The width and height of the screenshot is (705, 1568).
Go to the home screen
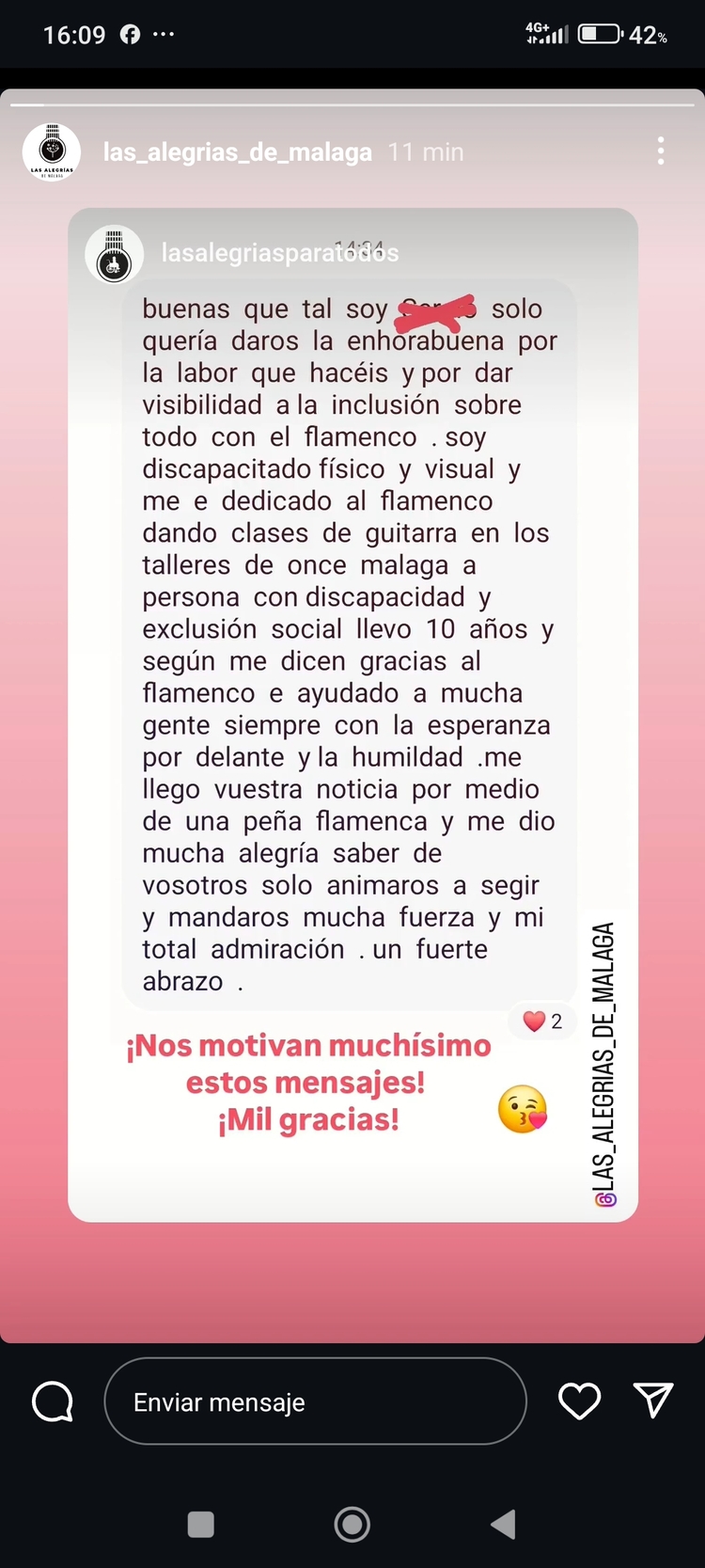[352, 1524]
